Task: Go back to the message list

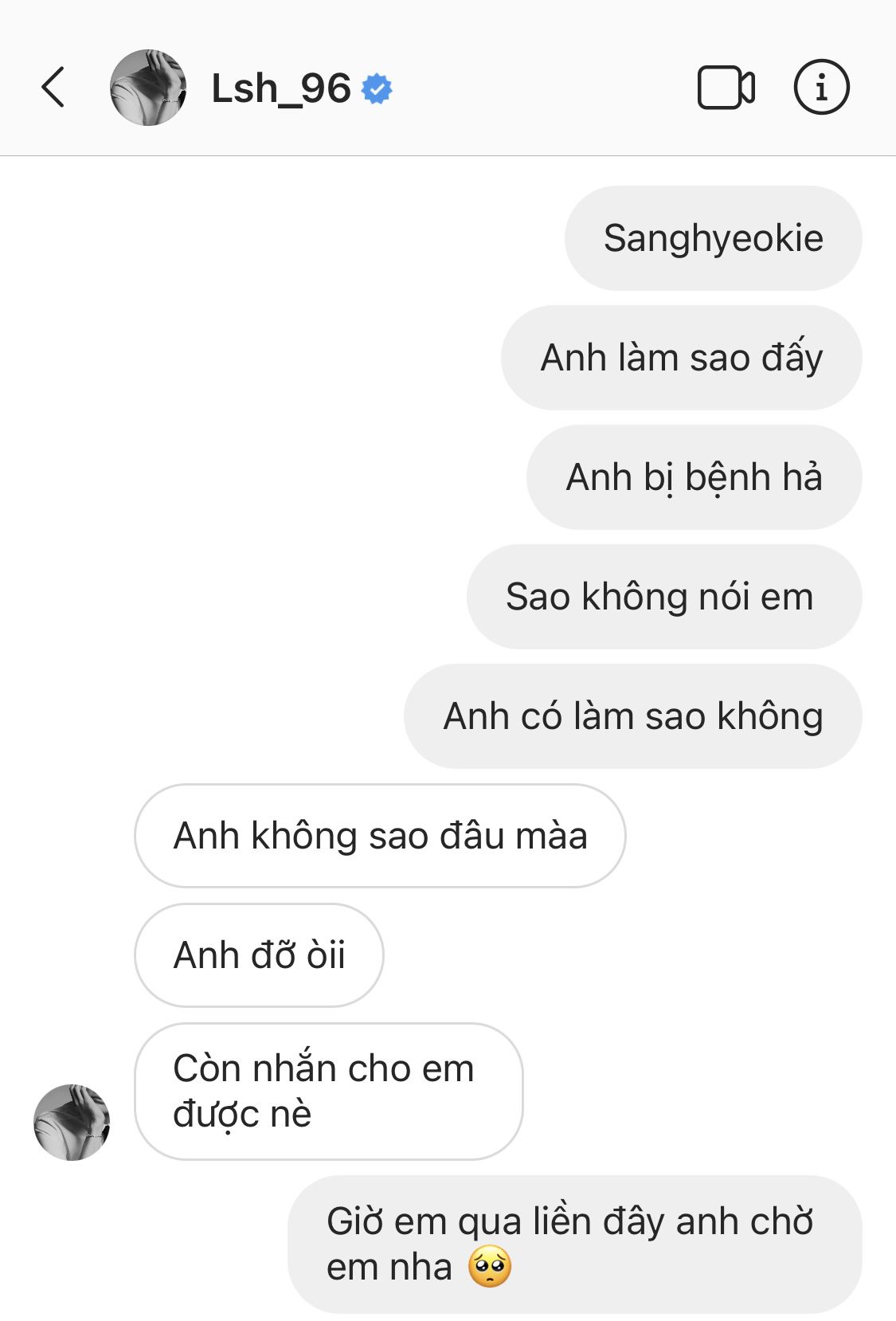Action: tap(53, 88)
